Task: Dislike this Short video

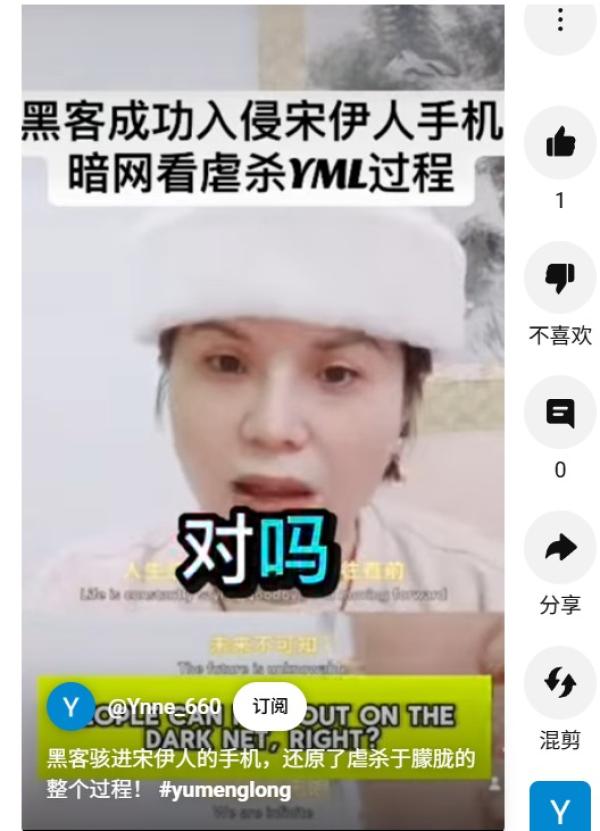Action: (x=560, y=276)
